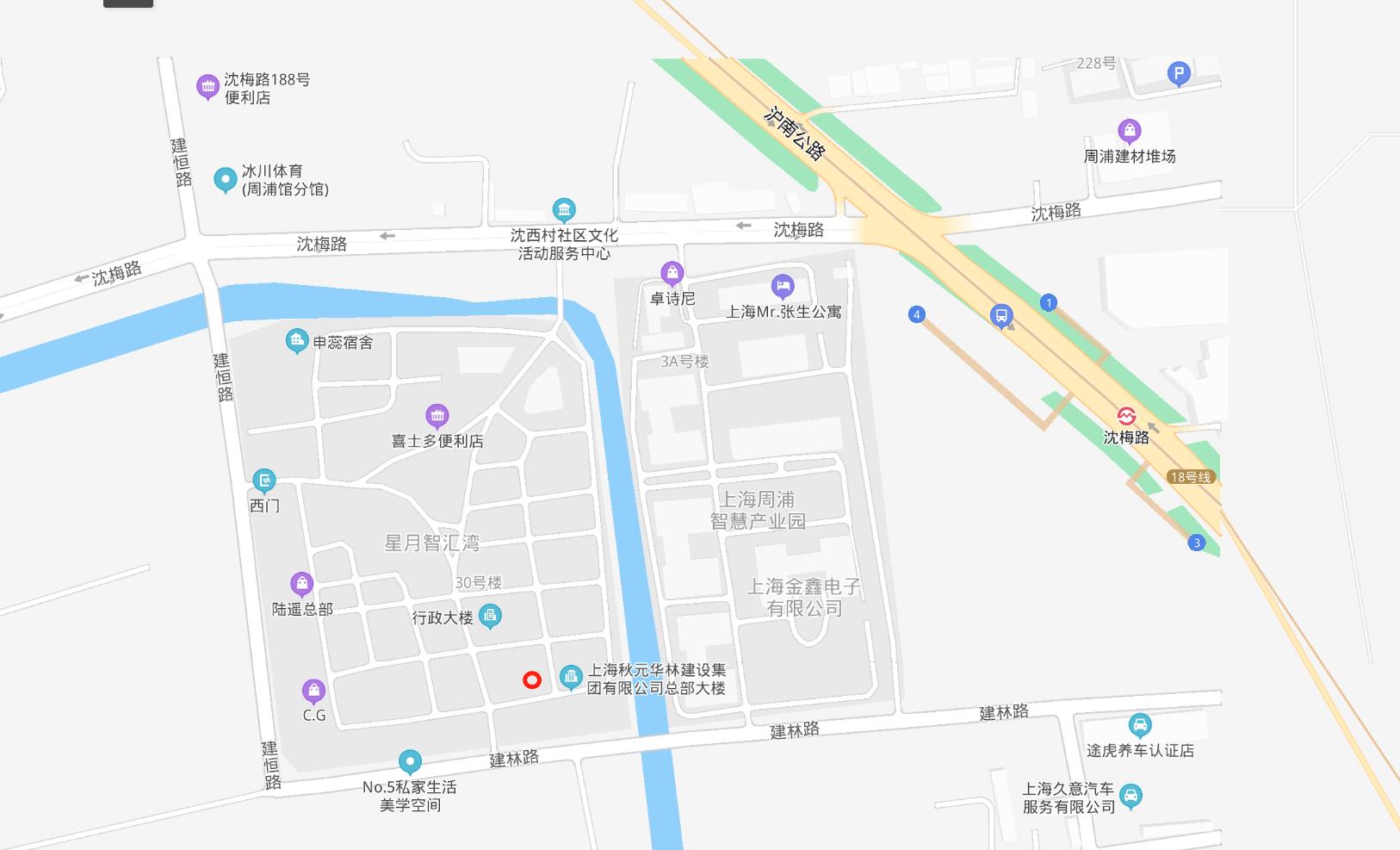The width and height of the screenshot is (1400, 850).
Task: Tap the 周浦建材堆场 marker
Action: coord(1129,131)
